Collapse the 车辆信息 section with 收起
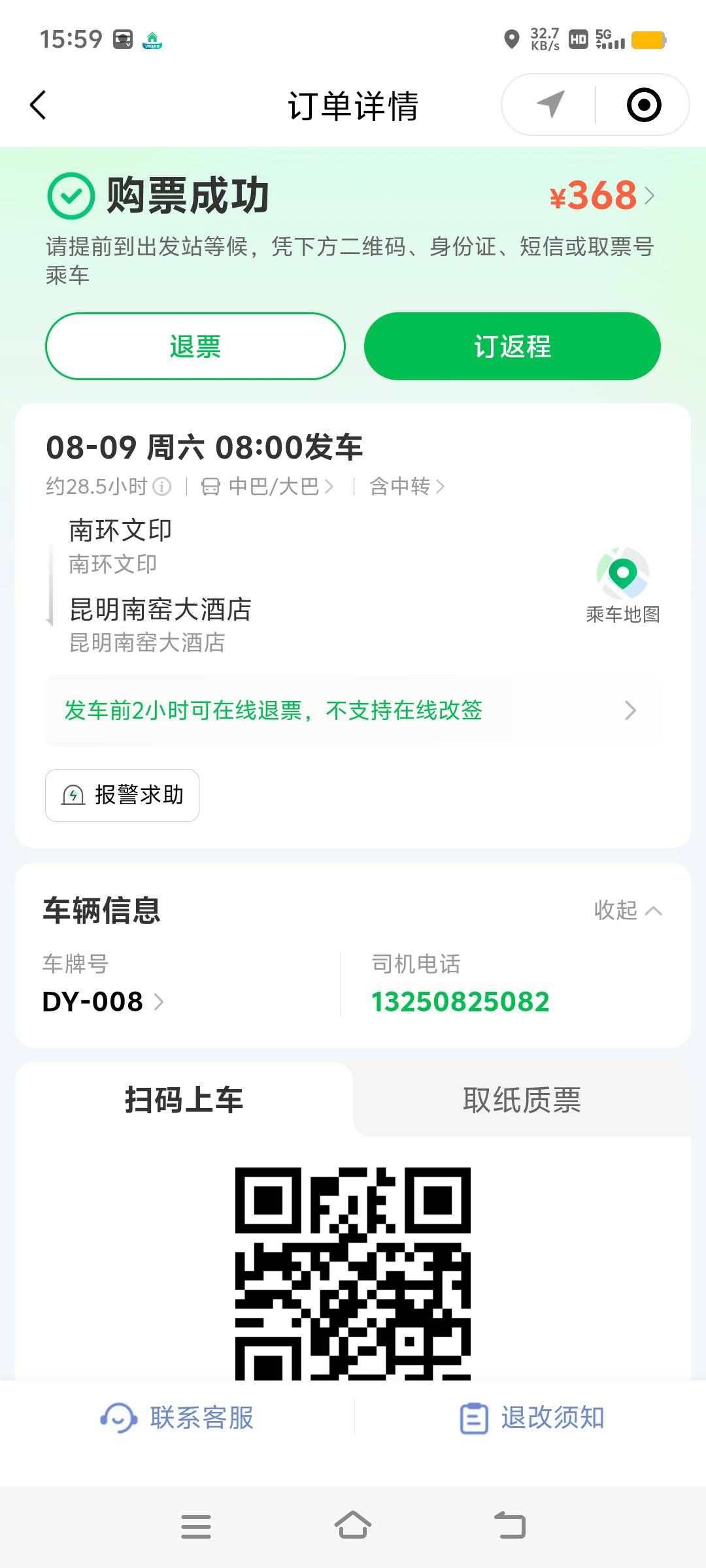The height and width of the screenshot is (1568, 706). point(627,910)
